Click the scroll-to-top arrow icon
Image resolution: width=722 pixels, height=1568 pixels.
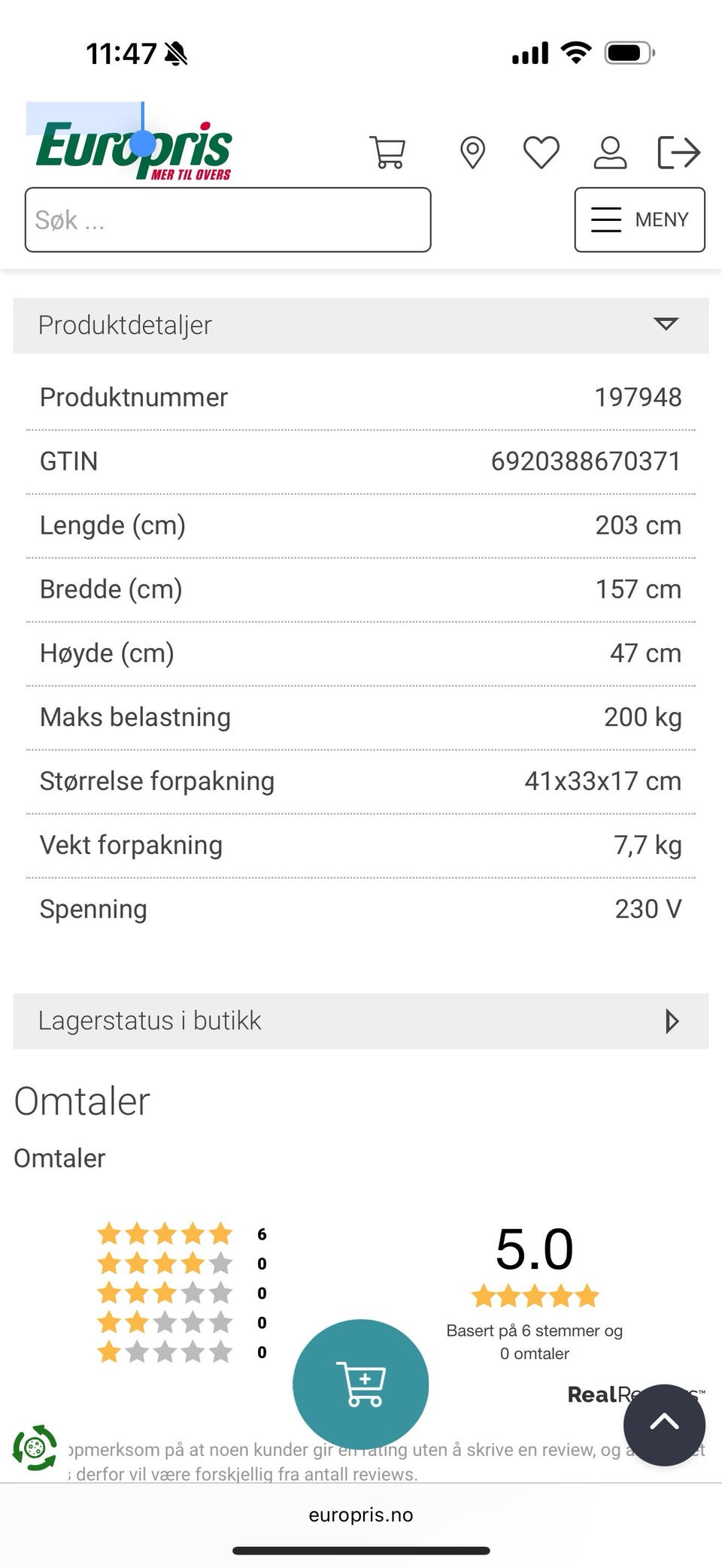tap(666, 1425)
